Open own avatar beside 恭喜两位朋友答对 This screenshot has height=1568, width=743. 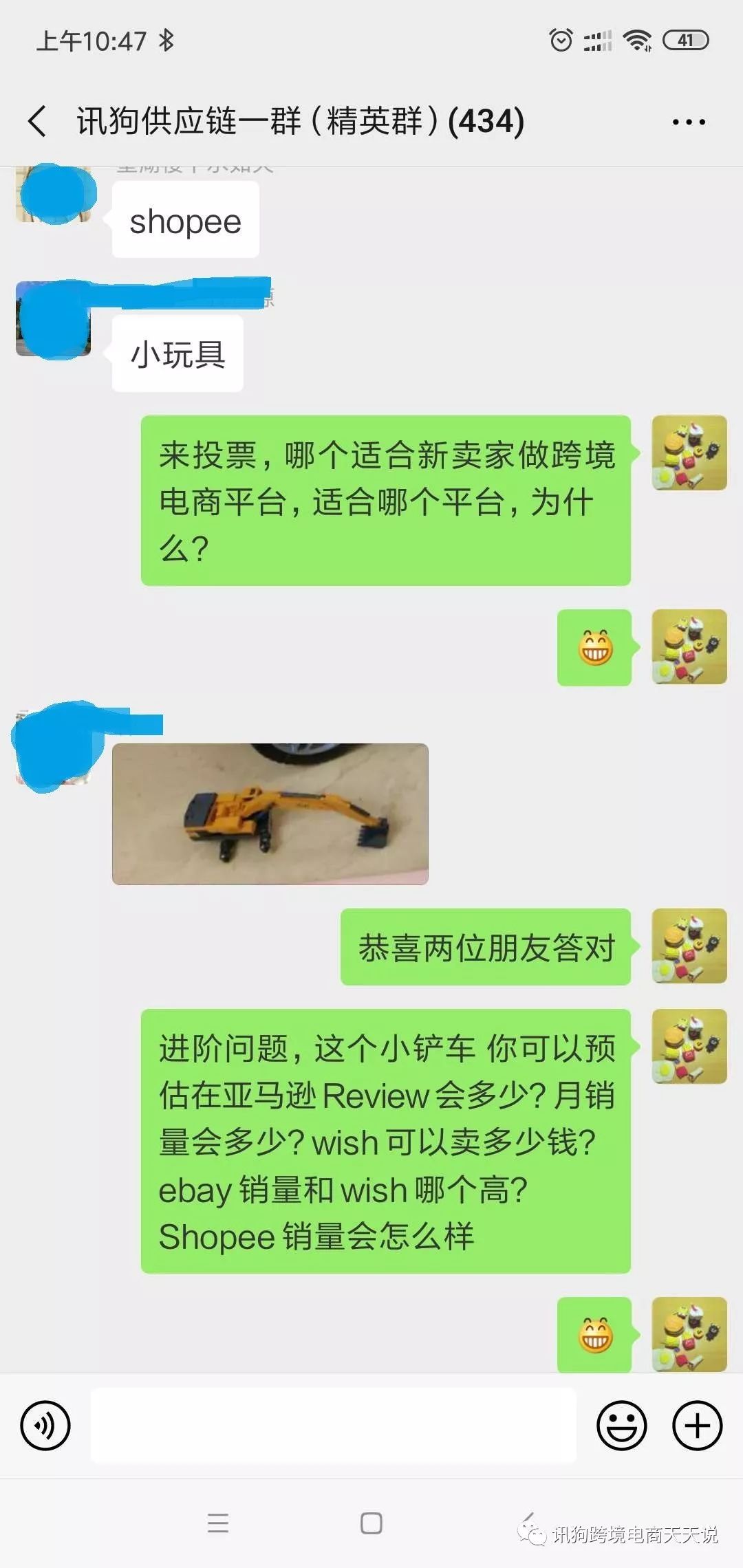tap(689, 946)
